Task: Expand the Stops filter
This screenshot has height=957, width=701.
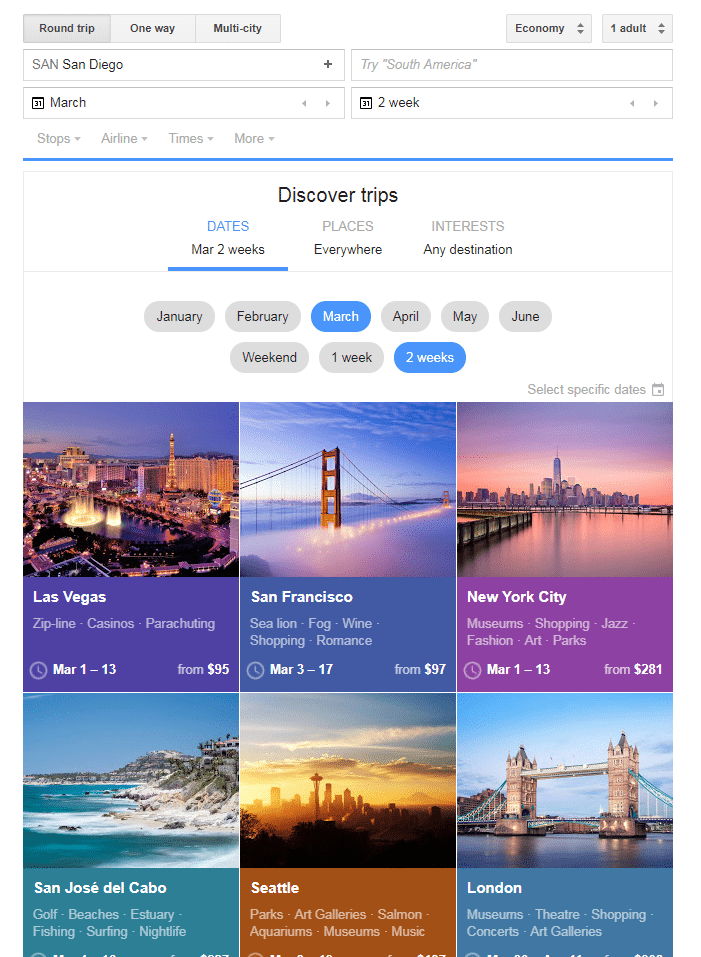Action: point(58,139)
